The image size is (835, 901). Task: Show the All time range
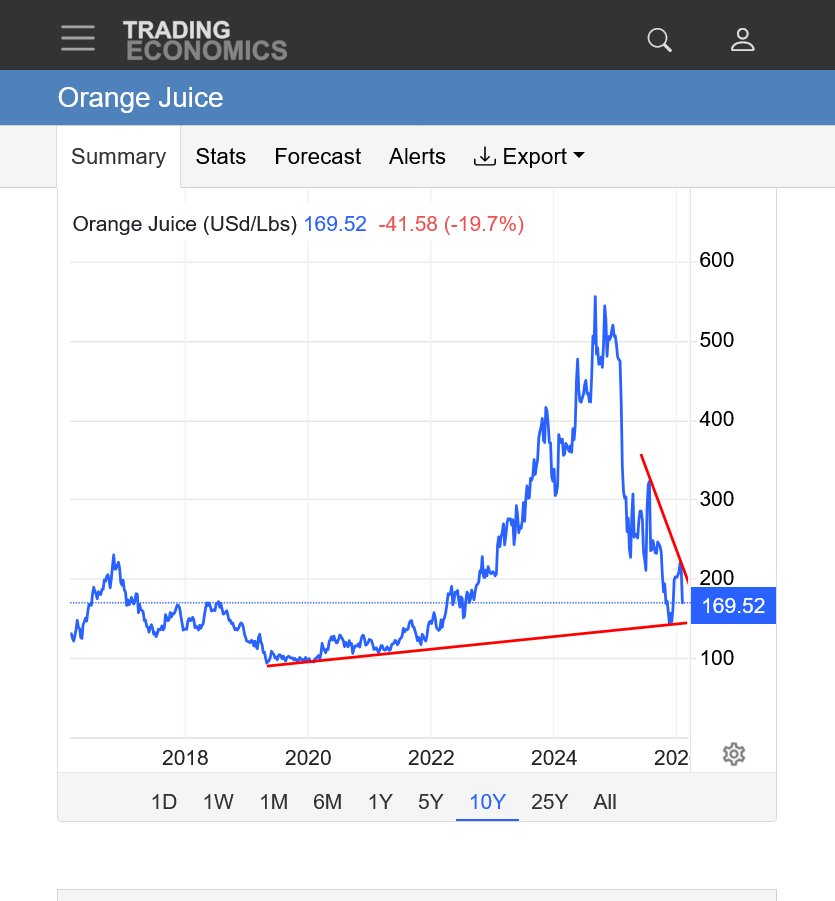click(605, 802)
